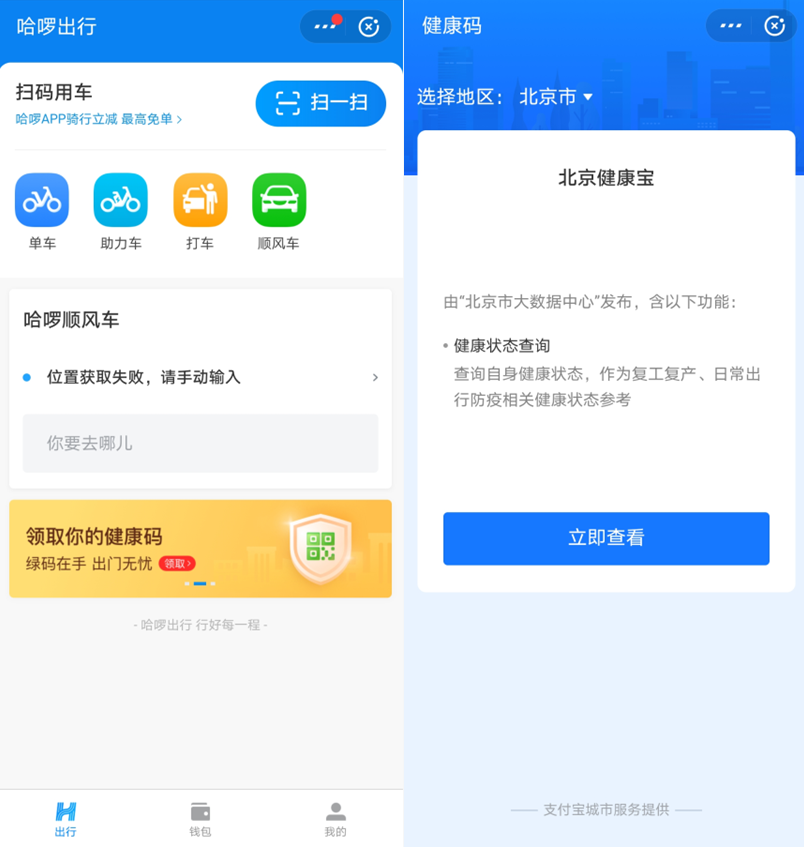Close the 健康码 mini program

click(x=775, y=26)
